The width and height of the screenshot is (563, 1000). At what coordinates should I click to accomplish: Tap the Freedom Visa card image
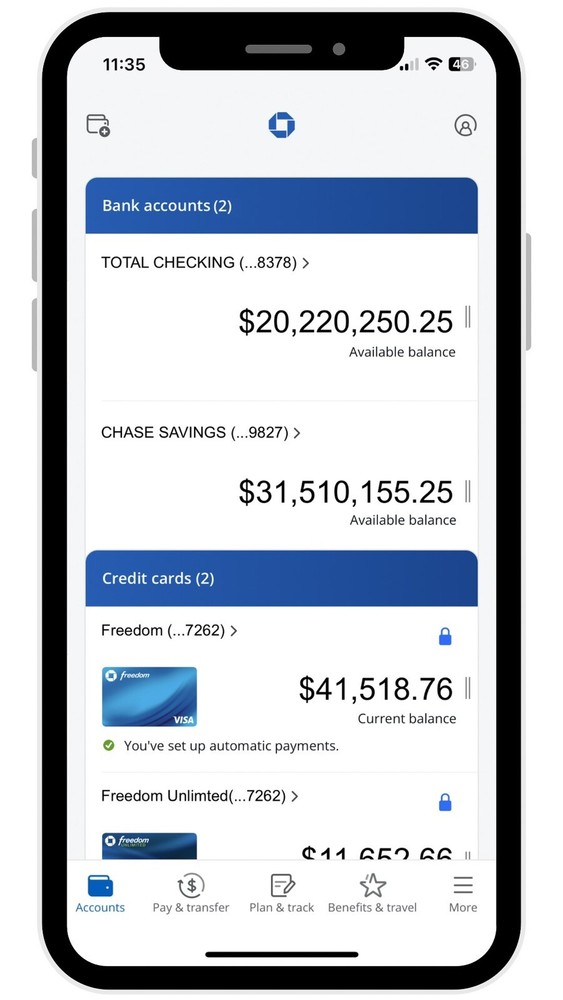pyautogui.click(x=149, y=696)
